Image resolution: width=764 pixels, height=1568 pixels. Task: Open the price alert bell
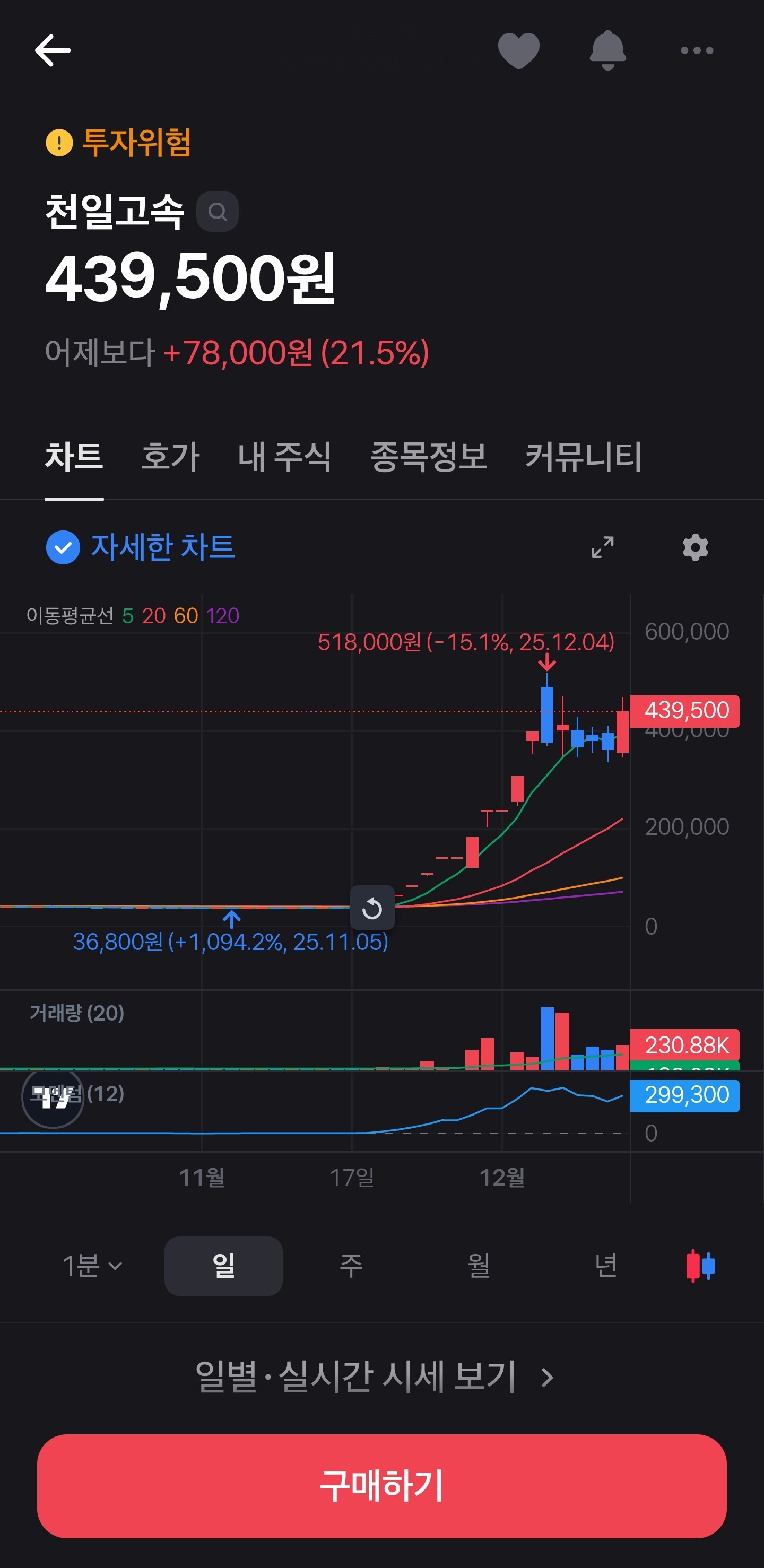pos(607,50)
